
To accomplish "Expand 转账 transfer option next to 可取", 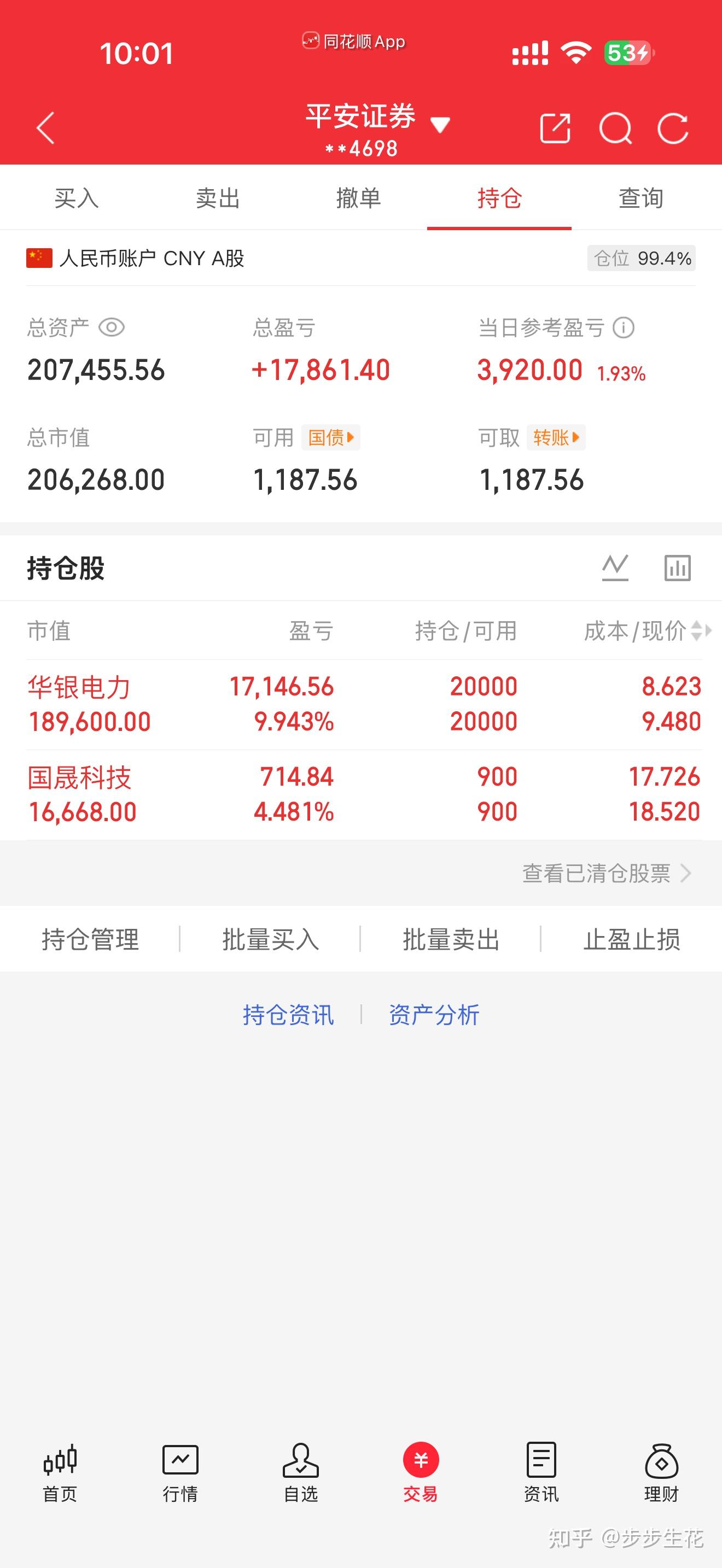I will coord(555,437).
